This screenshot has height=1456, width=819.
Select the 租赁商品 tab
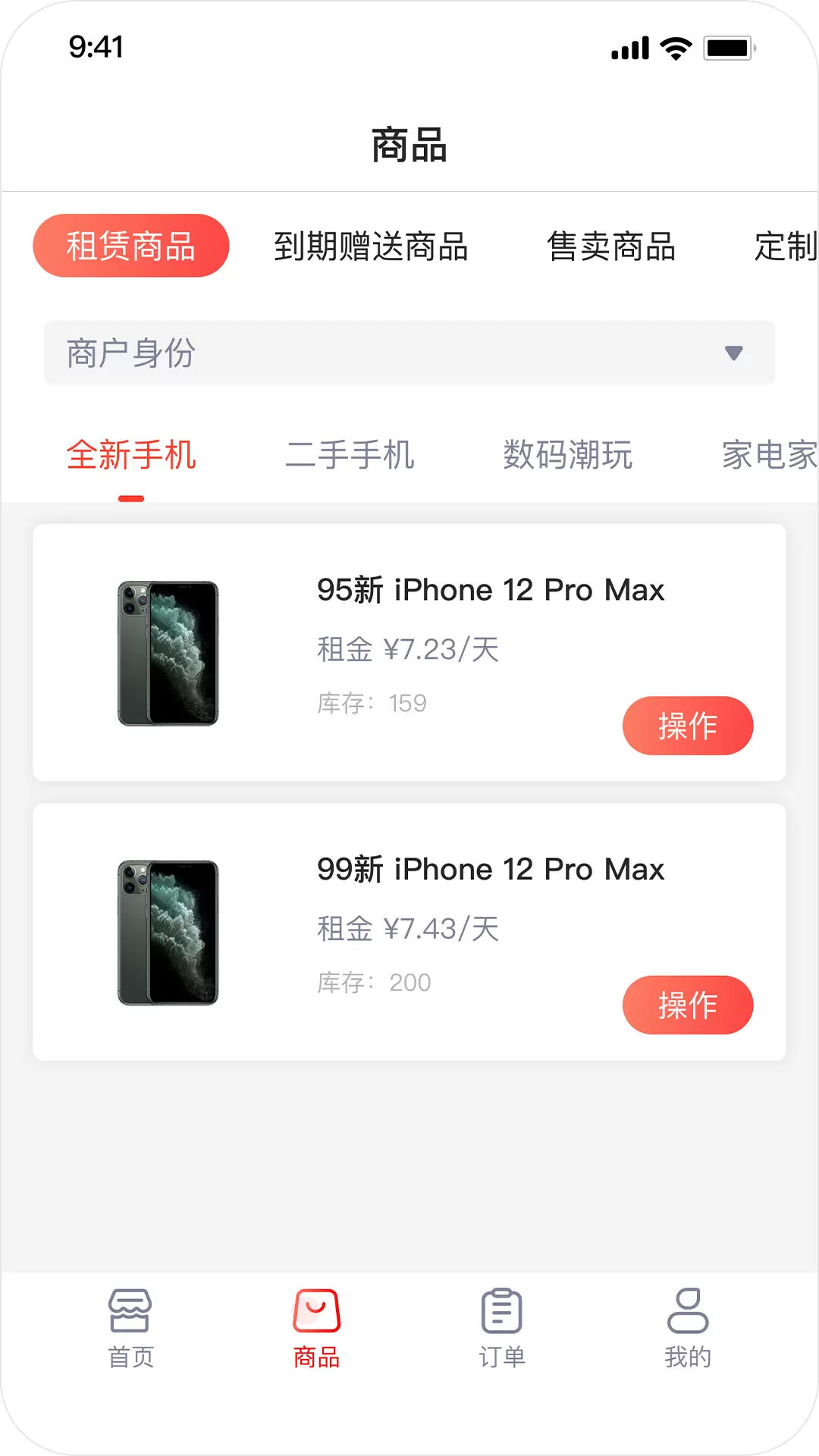click(130, 246)
